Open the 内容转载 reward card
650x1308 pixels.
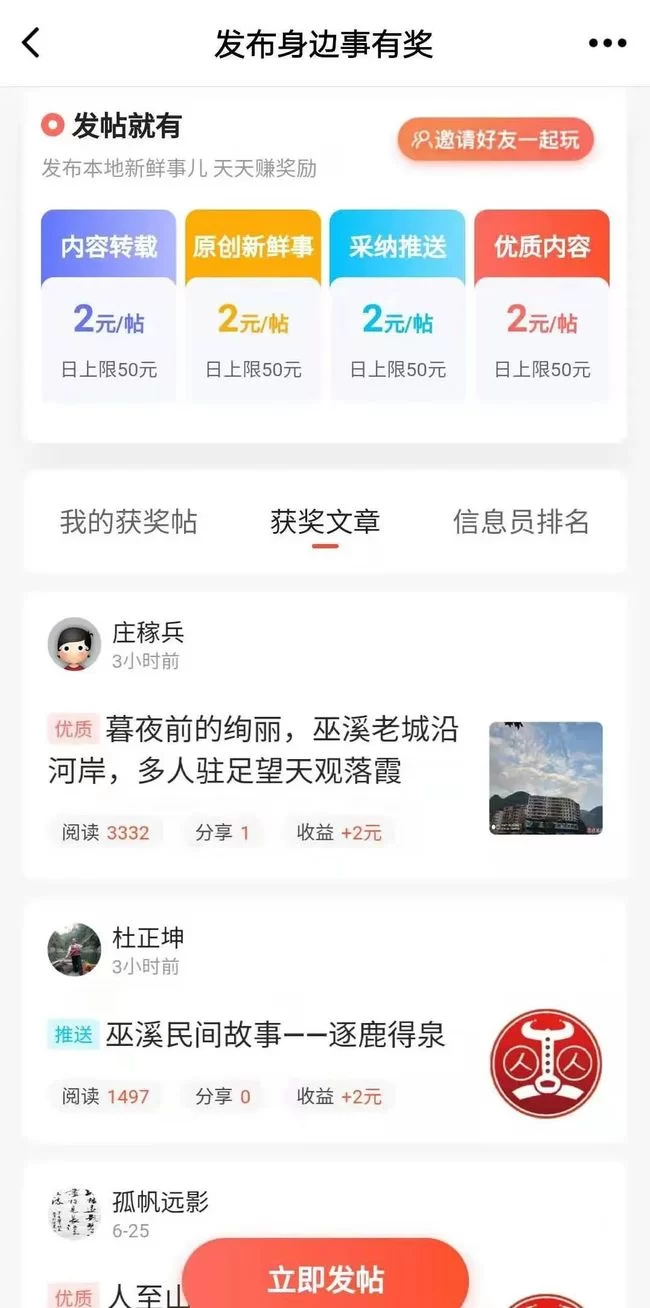[x=109, y=306]
